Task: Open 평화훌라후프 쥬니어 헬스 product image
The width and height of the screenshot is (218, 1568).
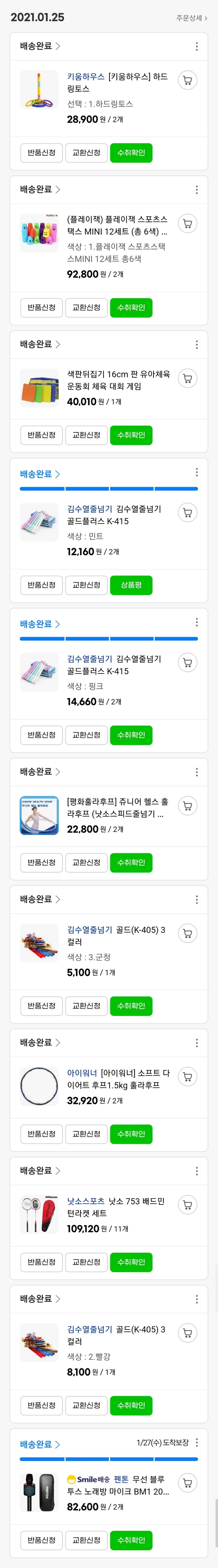Action: coord(40,814)
